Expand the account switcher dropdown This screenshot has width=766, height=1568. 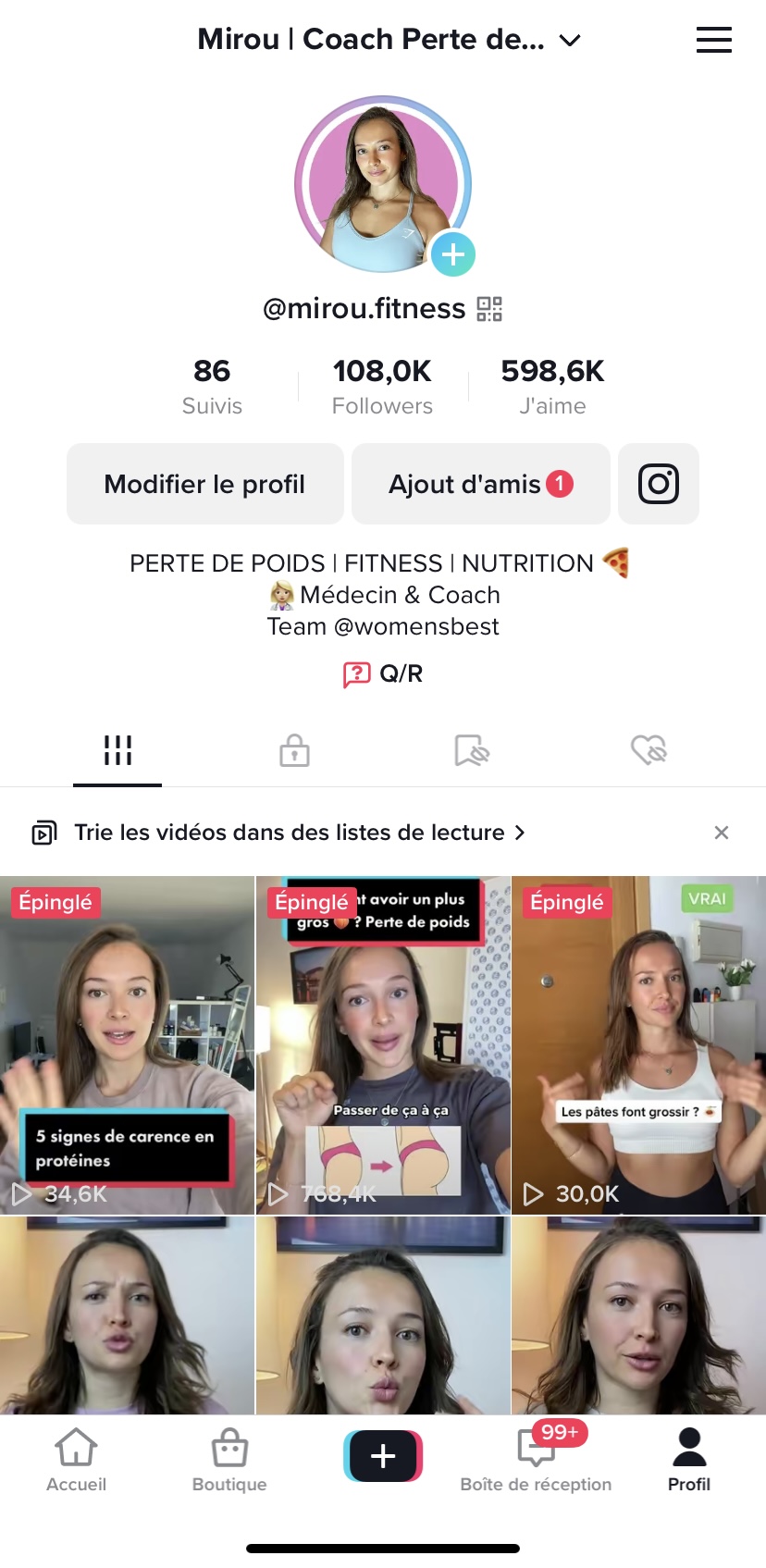tap(571, 41)
